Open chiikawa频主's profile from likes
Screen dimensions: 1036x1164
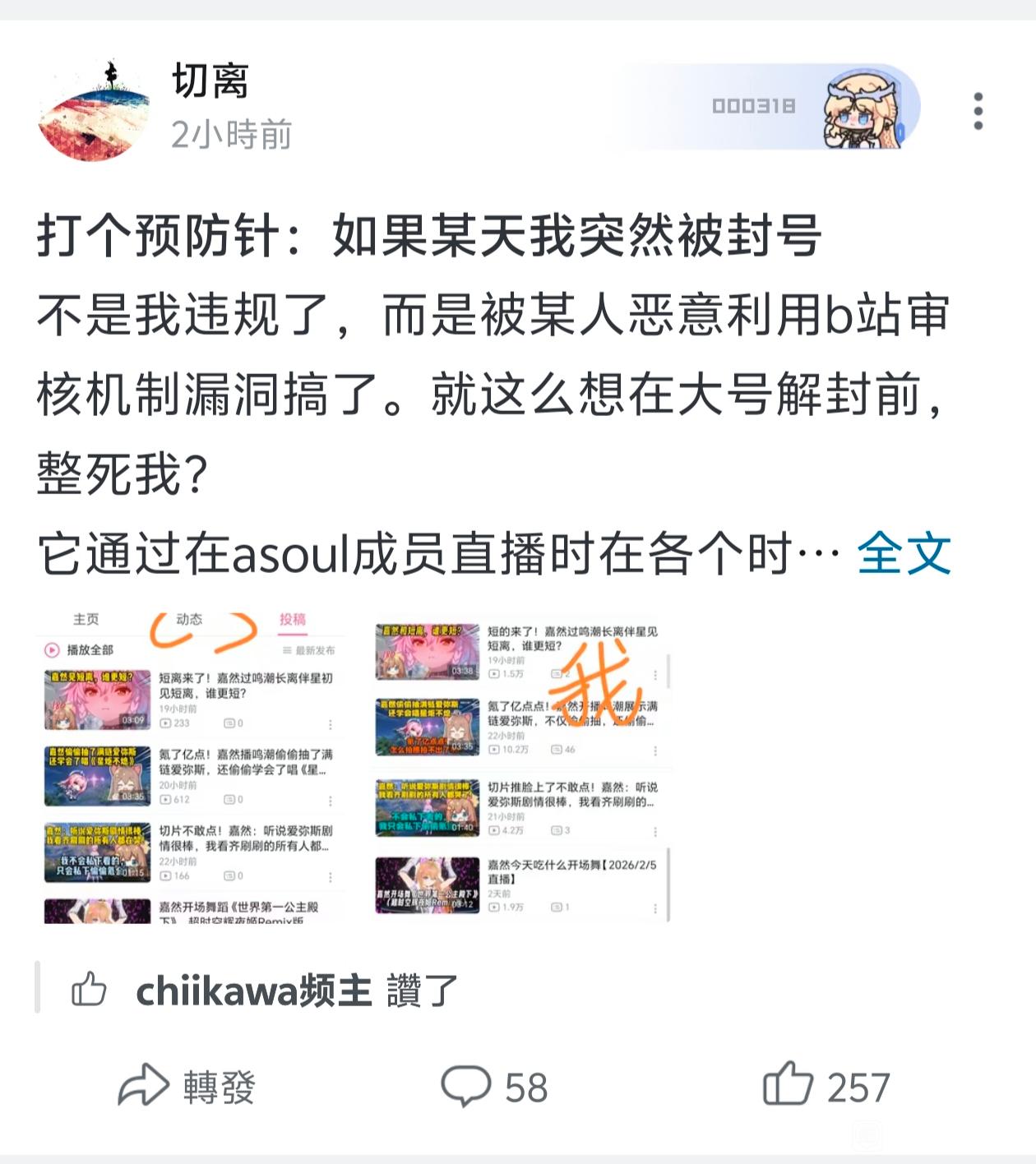click(253, 991)
